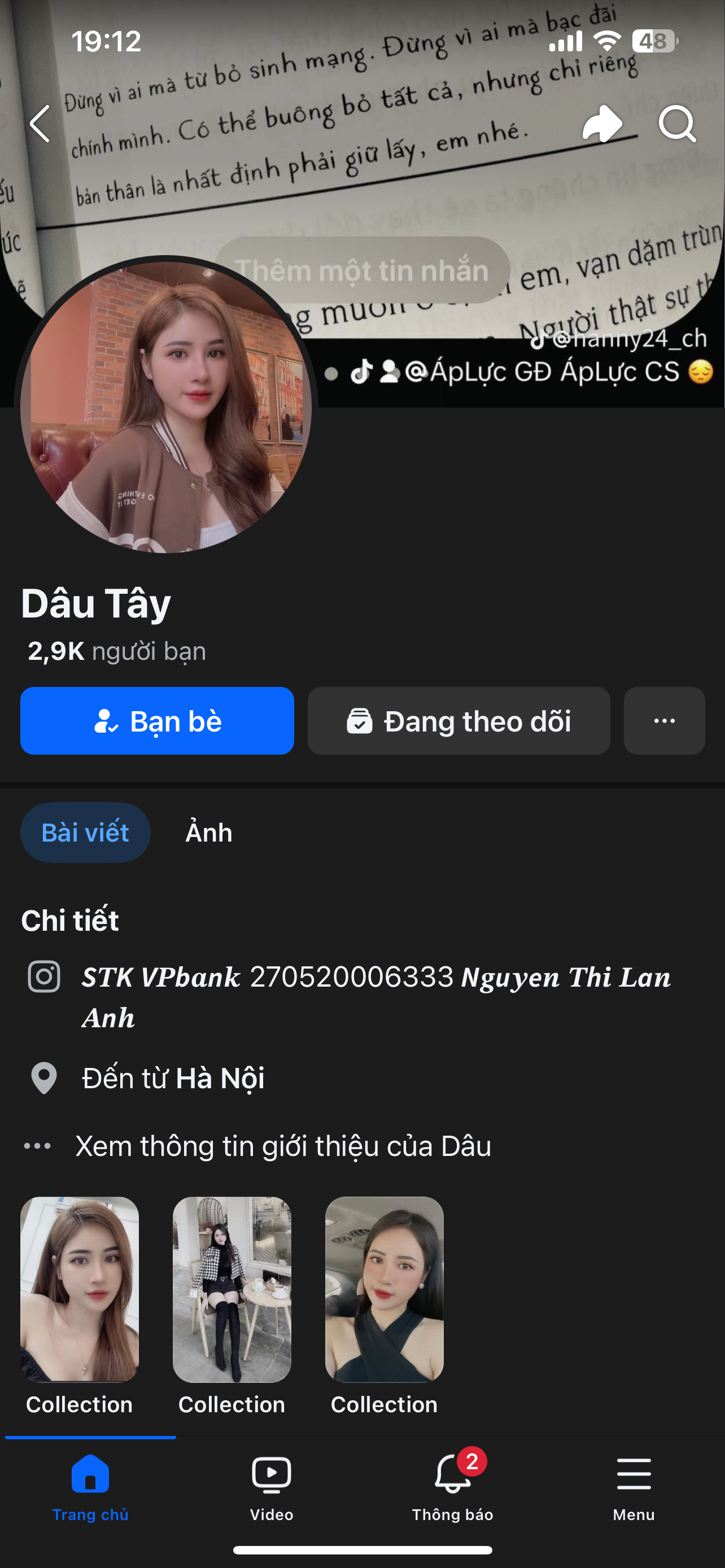Open the Collection with the car selfie
This screenshot has width=725, height=1568.
click(x=384, y=1289)
